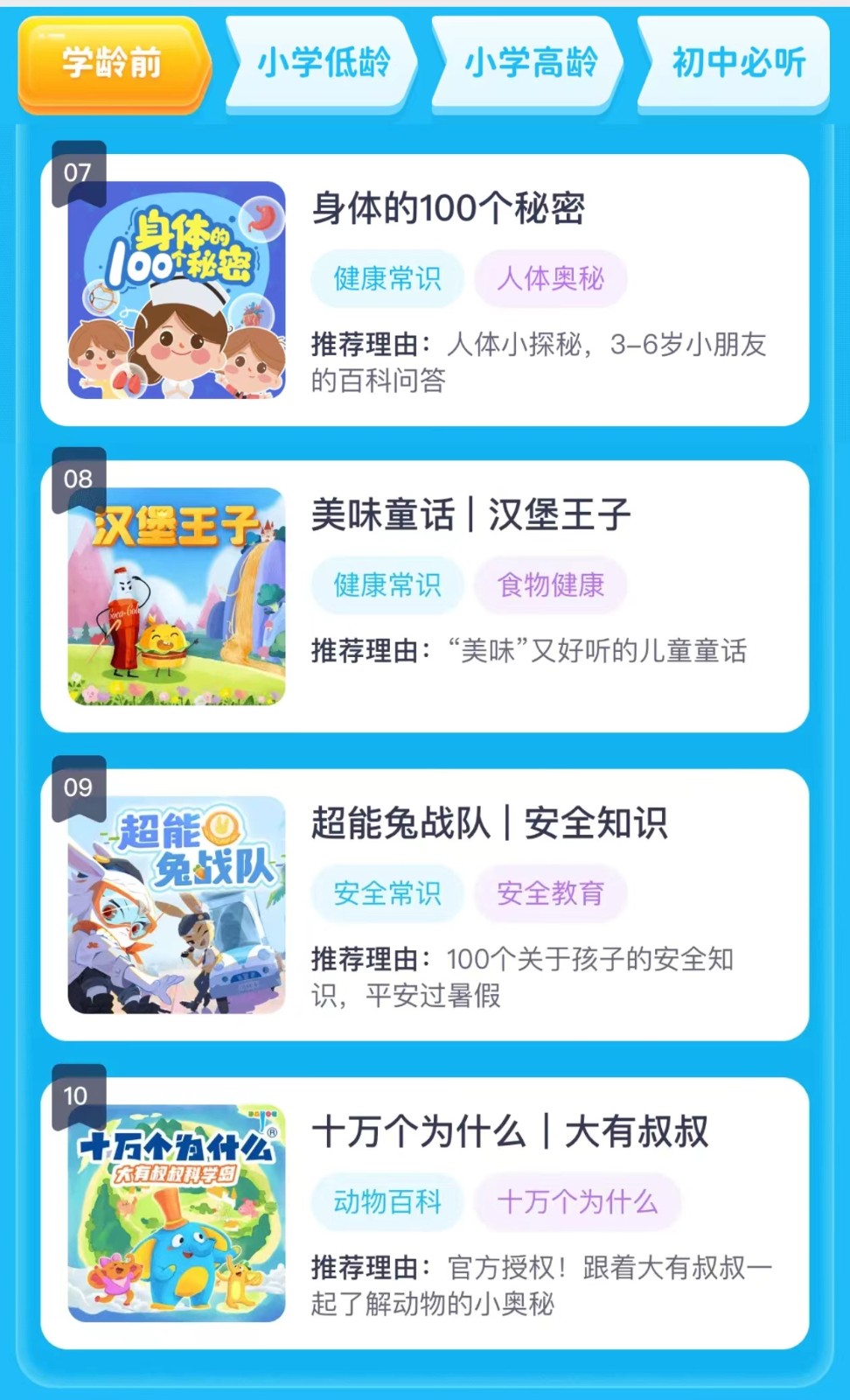View the 超能兔战队 | 安全知识 album
The image size is (850, 1400).
pos(425,905)
